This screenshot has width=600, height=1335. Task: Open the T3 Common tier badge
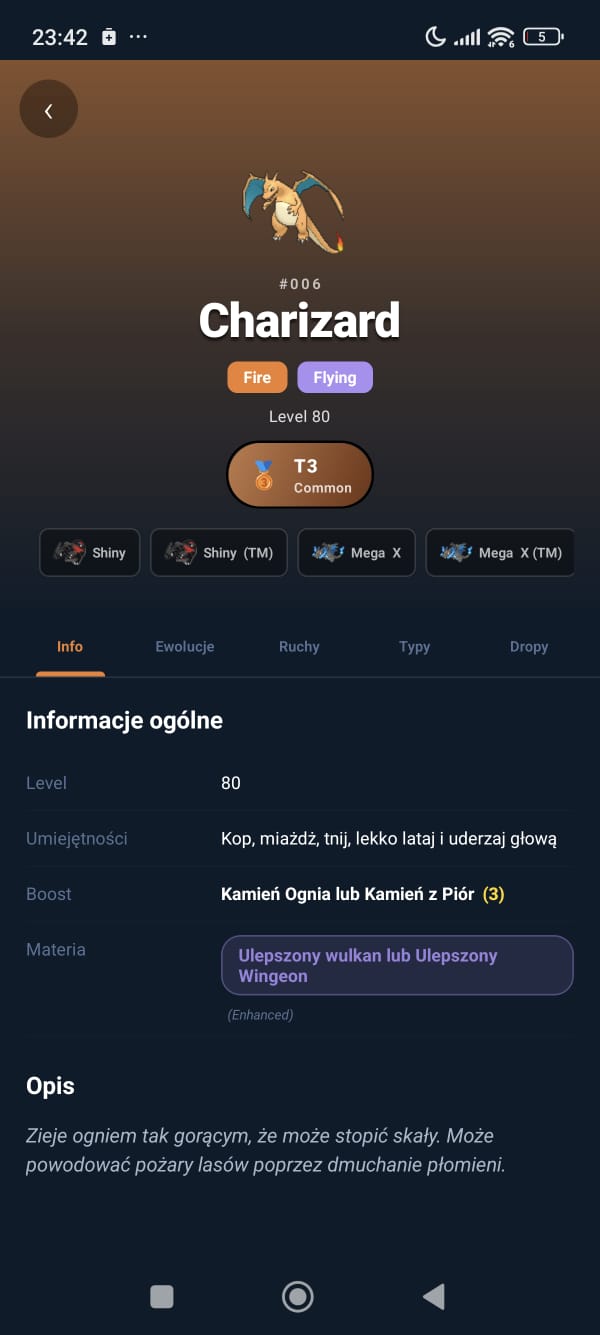tap(299, 475)
